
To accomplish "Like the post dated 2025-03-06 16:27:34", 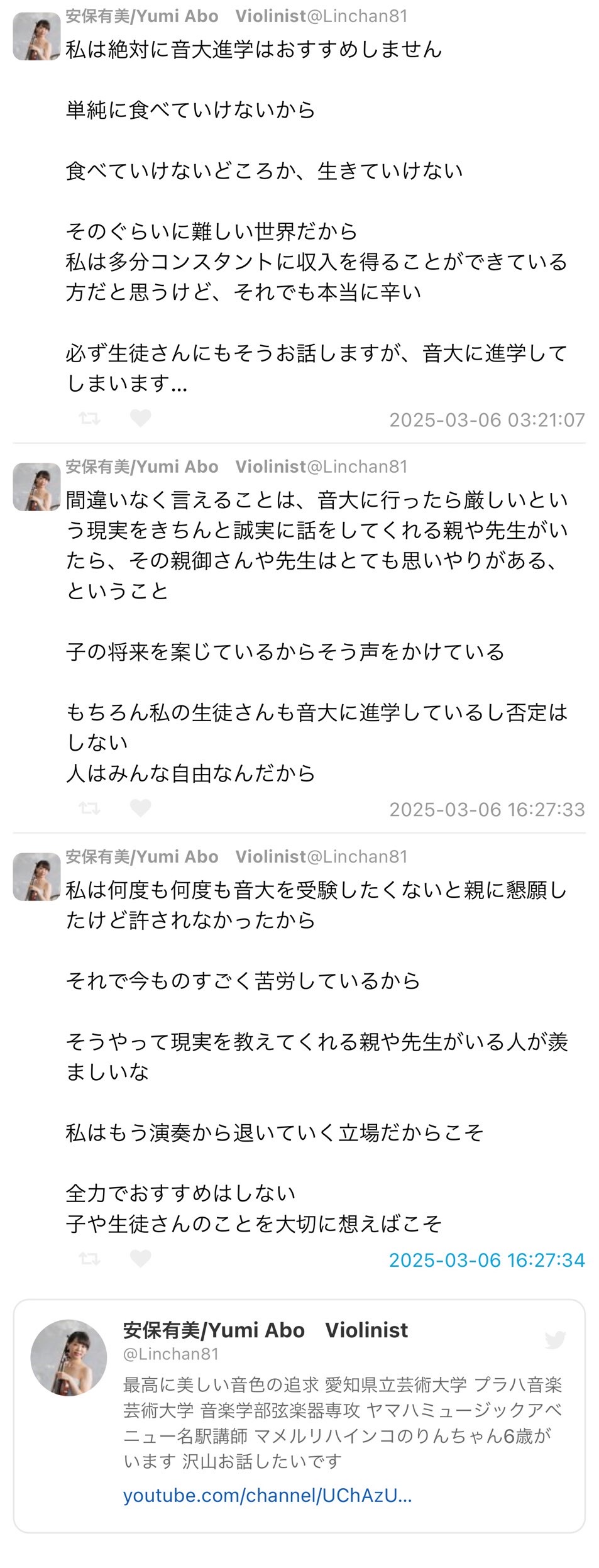I will (140, 1259).
